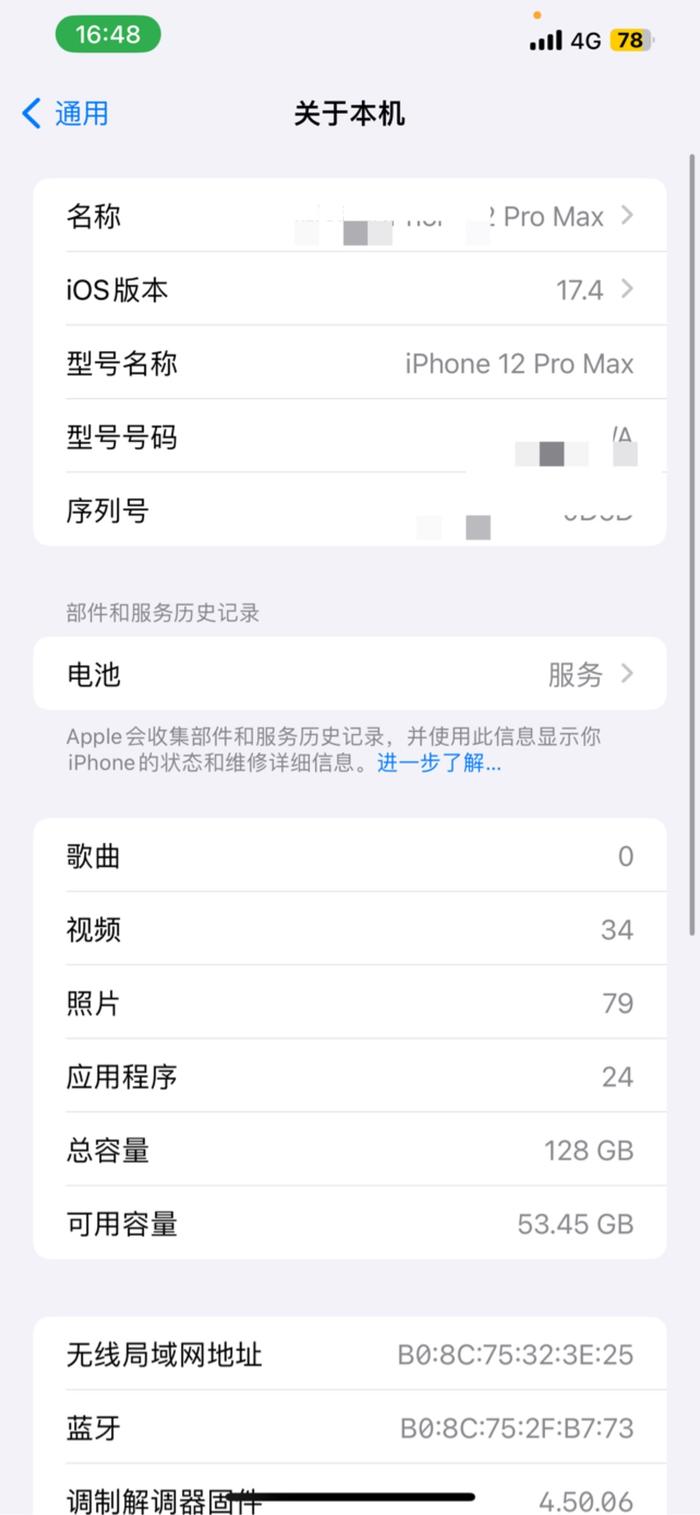Open iOS版本 17.4 details

pyautogui.click(x=350, y=290)
